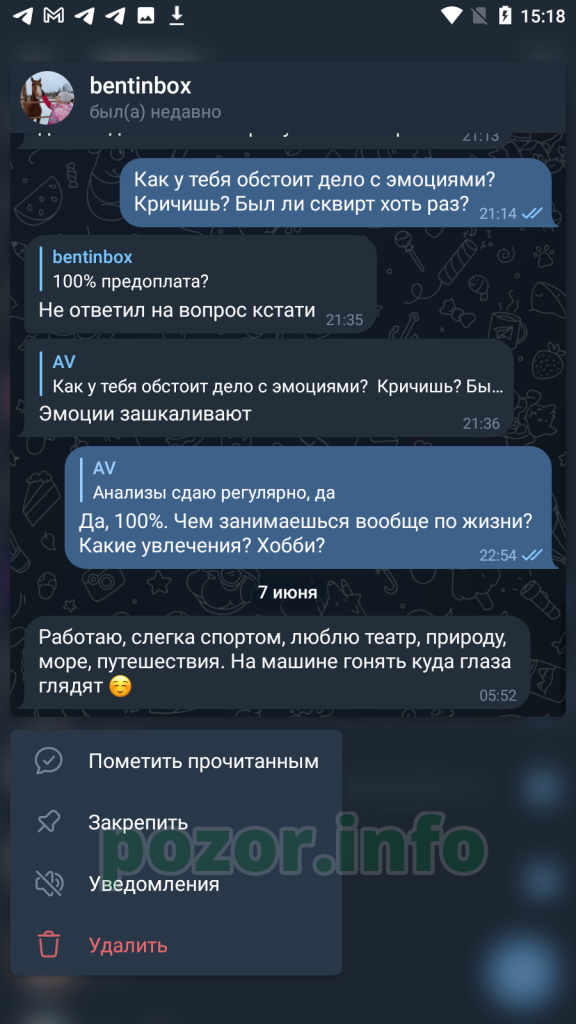The image size is (576, 1024).
Task: Tap Удалить to delete the chat
Action: pos(176,945)
